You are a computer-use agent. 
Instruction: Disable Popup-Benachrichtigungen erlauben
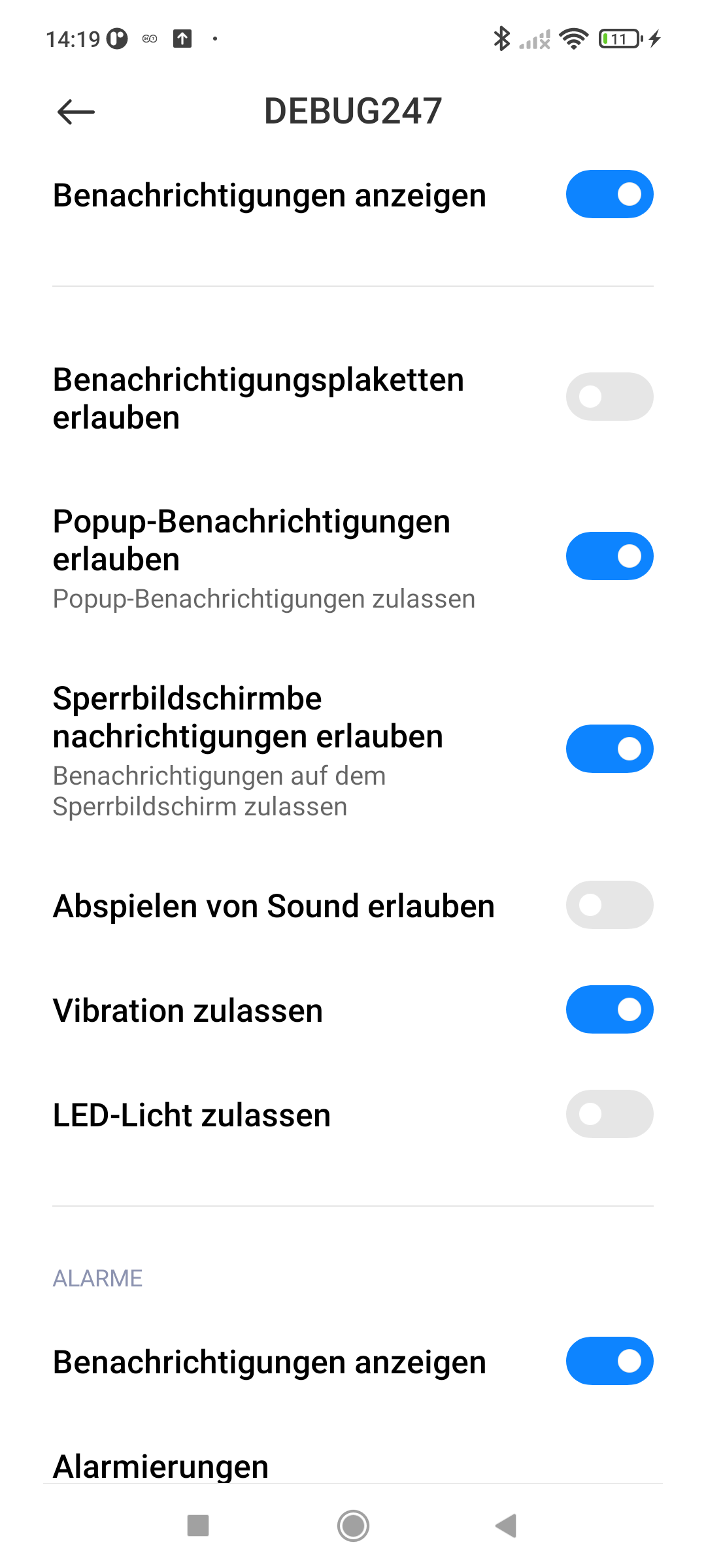click(x=609, y=556)
